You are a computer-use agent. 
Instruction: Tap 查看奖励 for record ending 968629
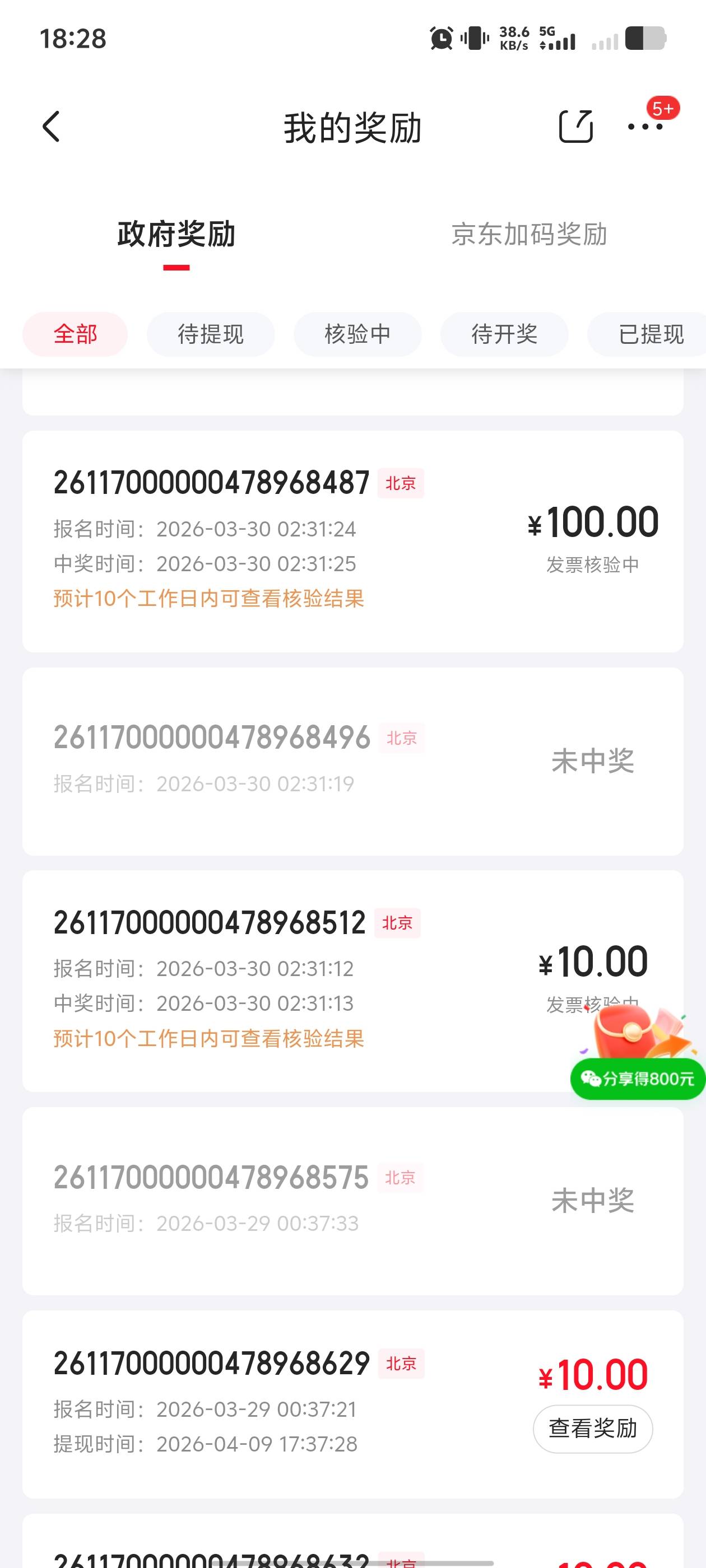click(x=593, y=1428)
